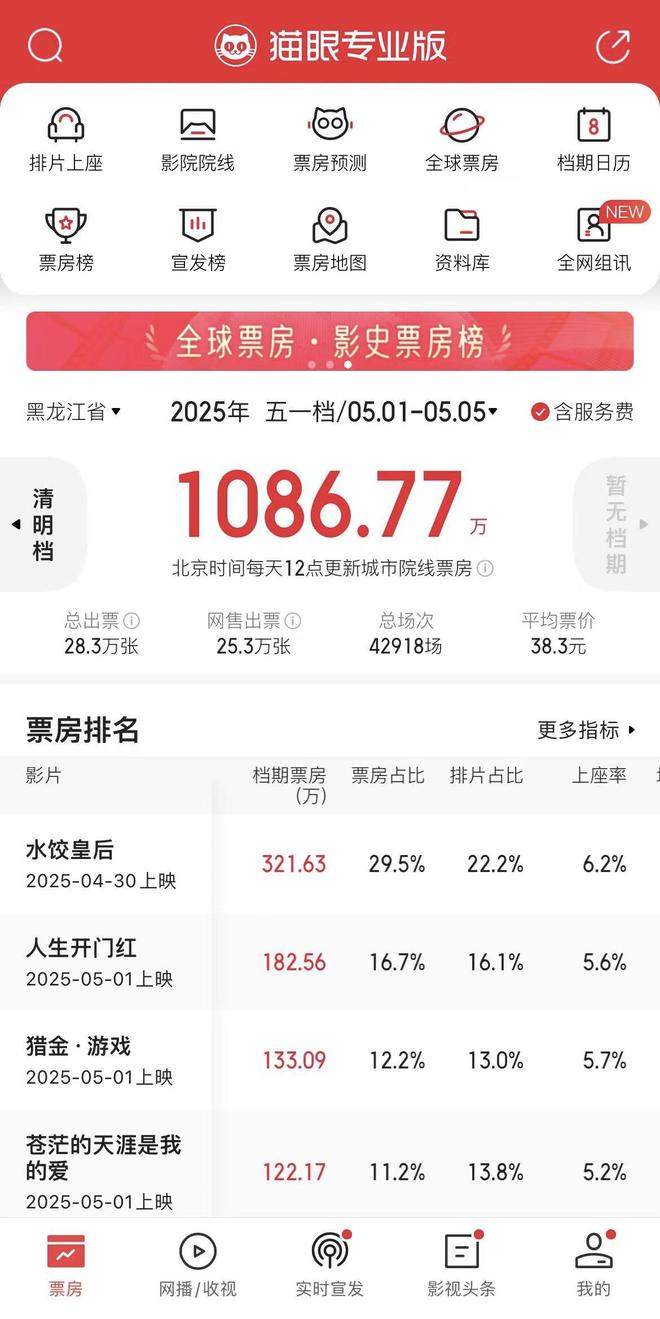Expand the 黑龙江省 region dropdown
660x1319 pixels.
pos(74,411)
